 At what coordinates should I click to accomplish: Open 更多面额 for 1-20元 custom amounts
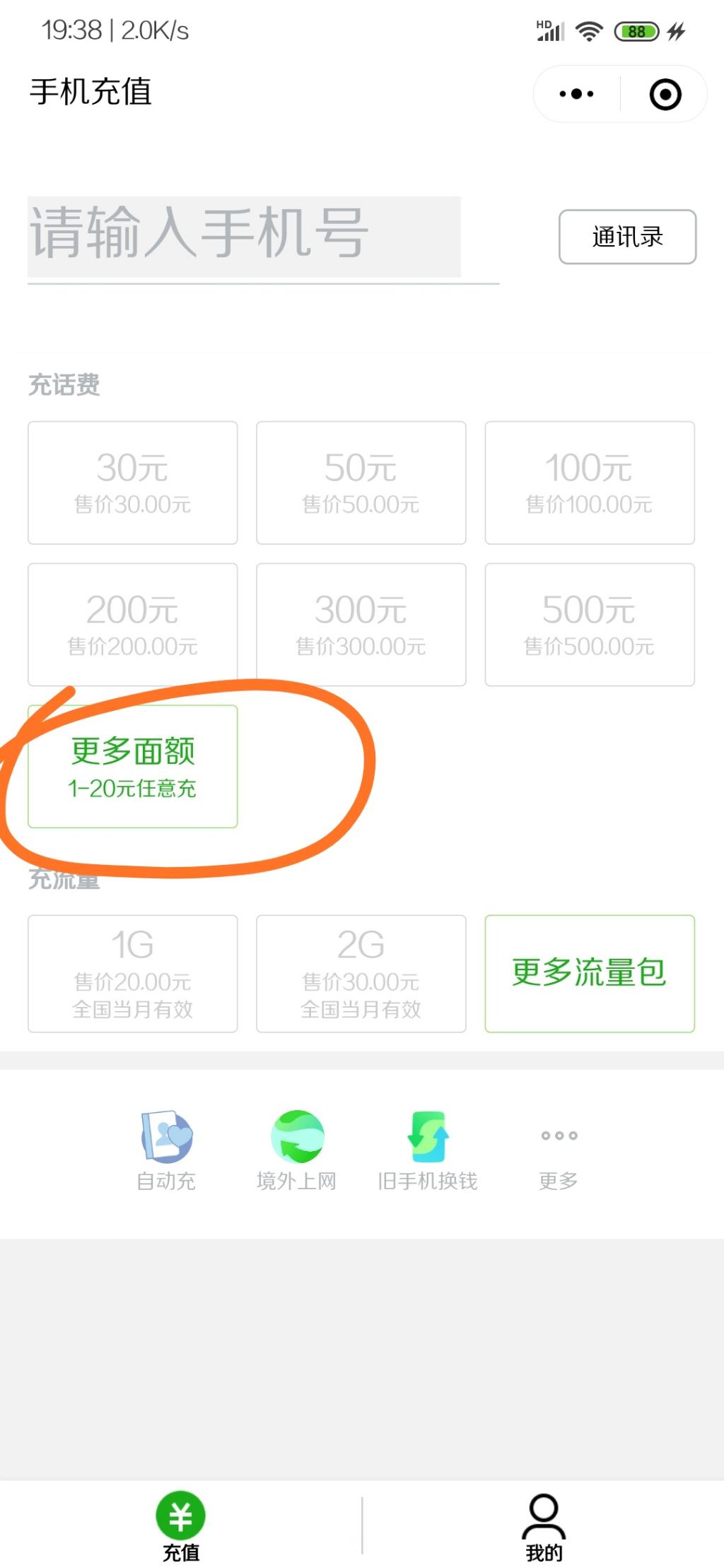pyautogui.click(x=133, y=766)
